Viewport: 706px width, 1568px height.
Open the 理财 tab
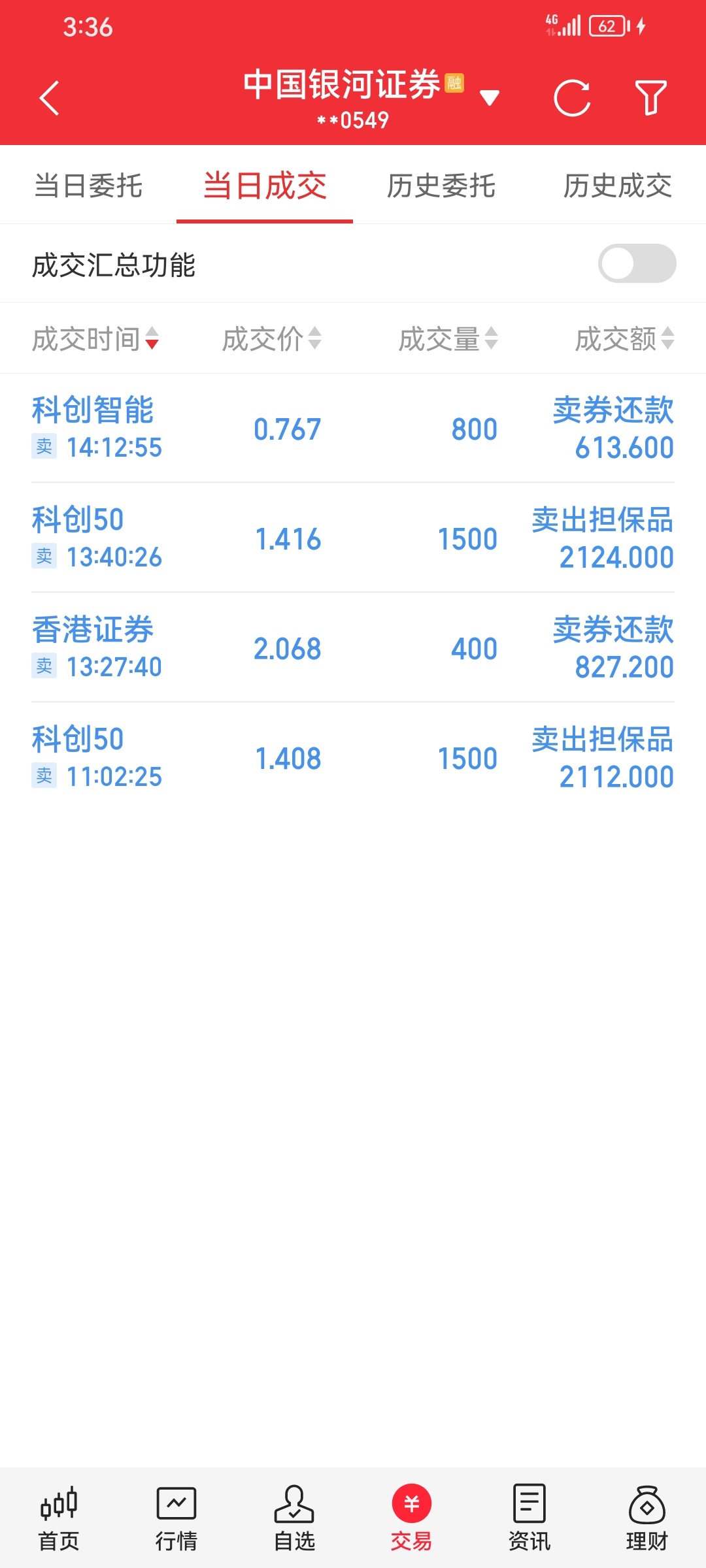coord(647,1518)
